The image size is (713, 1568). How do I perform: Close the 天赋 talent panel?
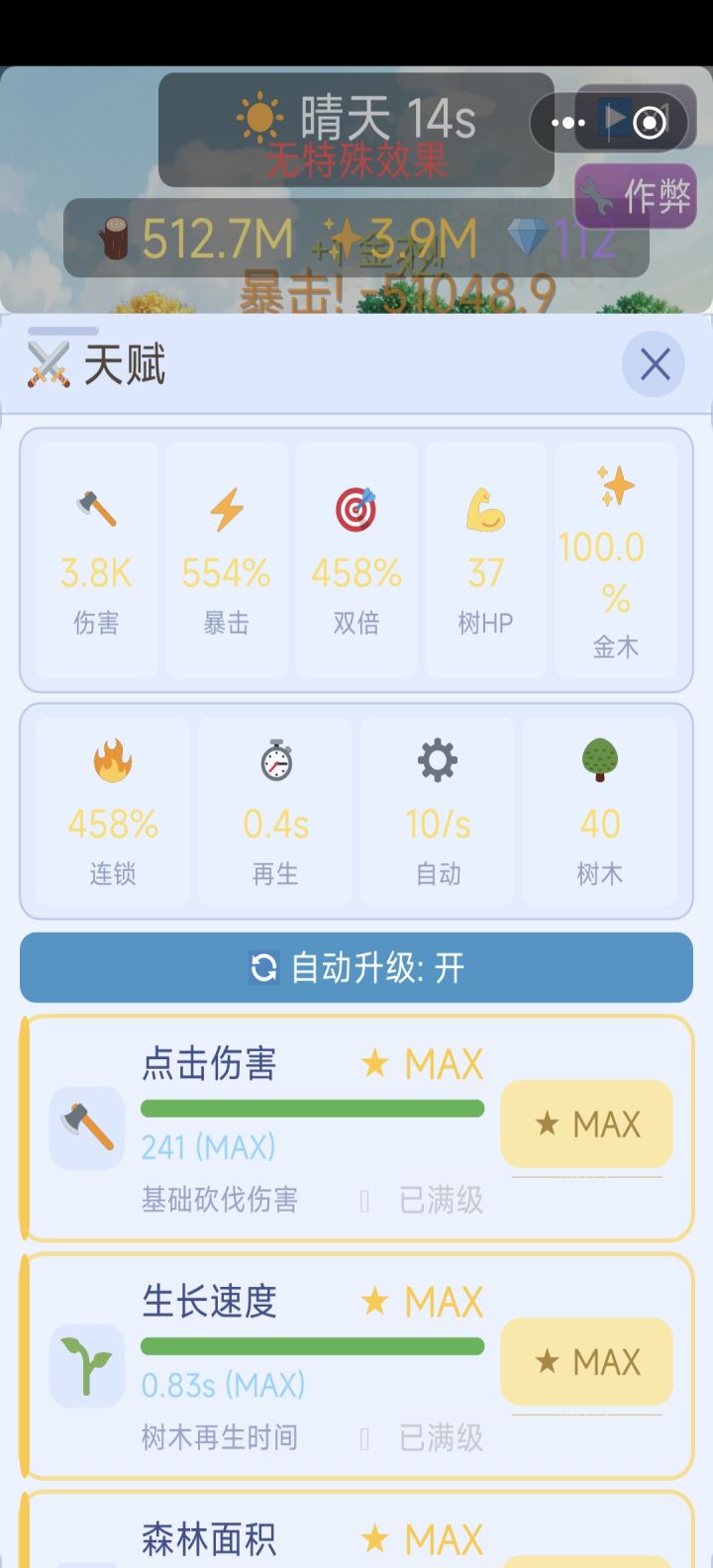pos(654,365)
